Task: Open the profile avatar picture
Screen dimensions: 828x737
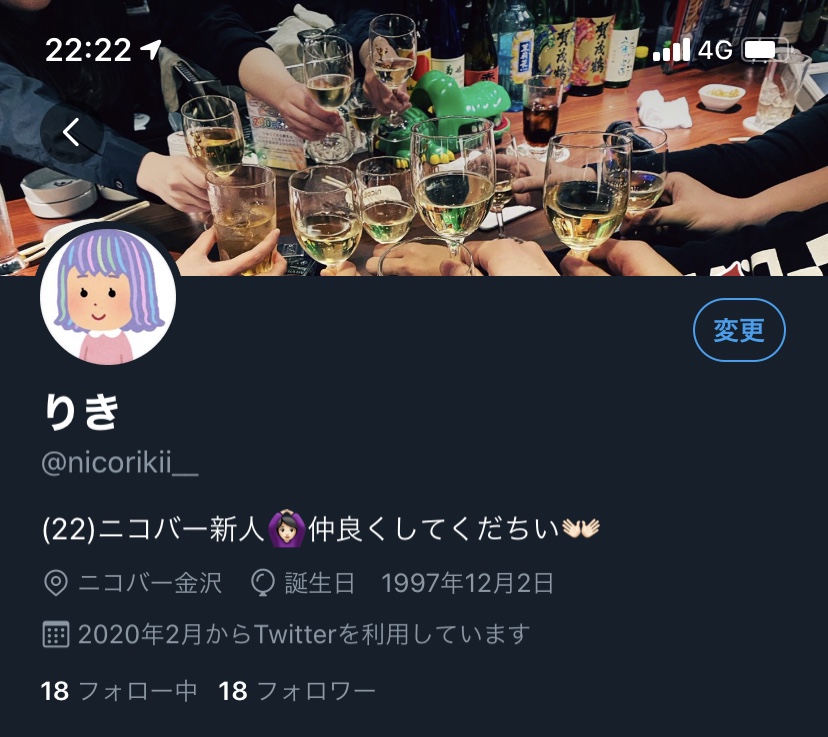Action: pos(108,297)
